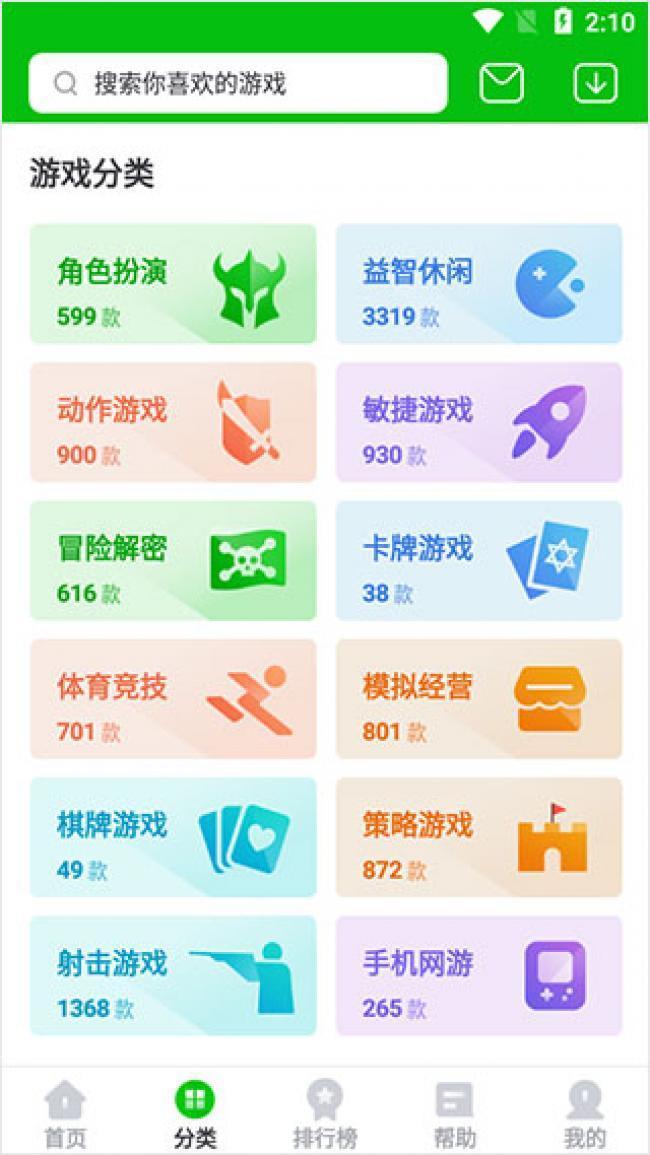Viewport: 650px width, 1155px height.
Task: Open the 角色扮演 category
Action: point(173,284)
